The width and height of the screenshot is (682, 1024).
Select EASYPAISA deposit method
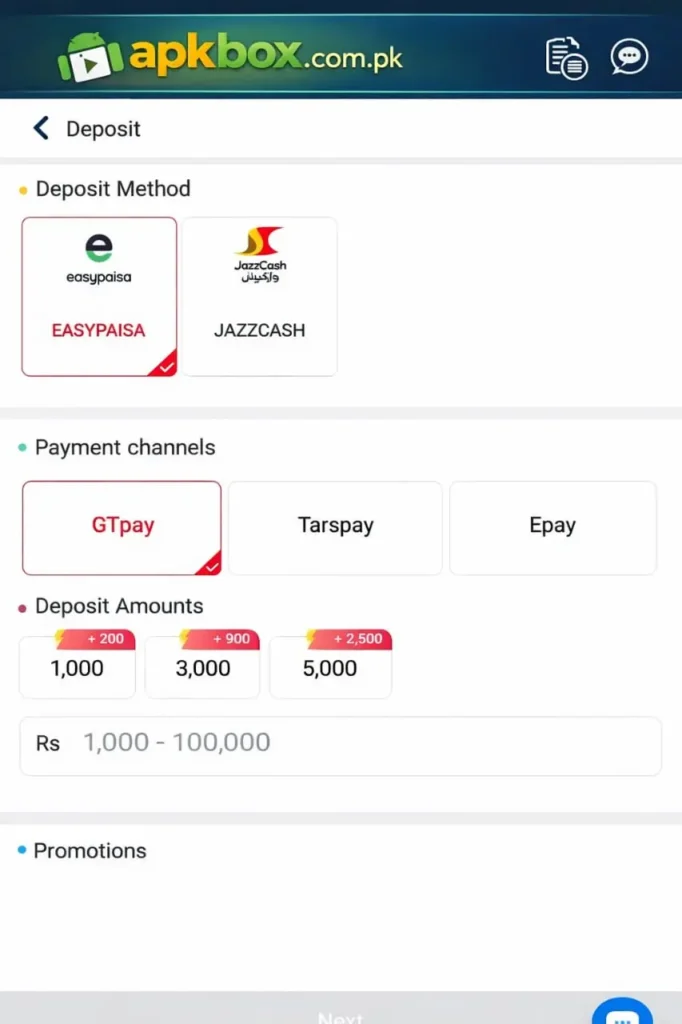[99, 296]
